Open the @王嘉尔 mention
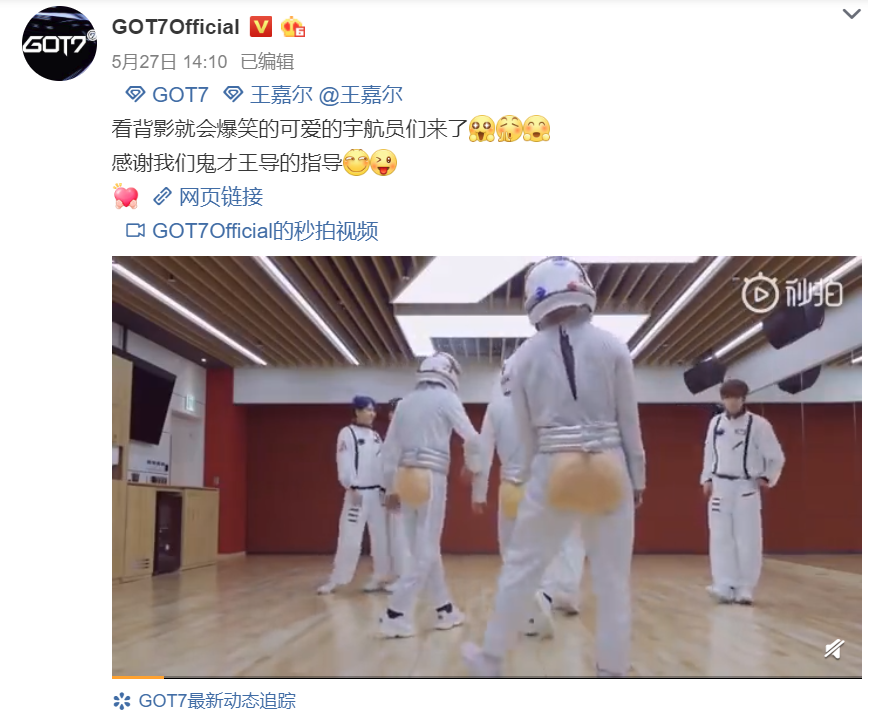The width and height of the screenshot is (872, 714). pyautogui.click(x=360, y=95)
